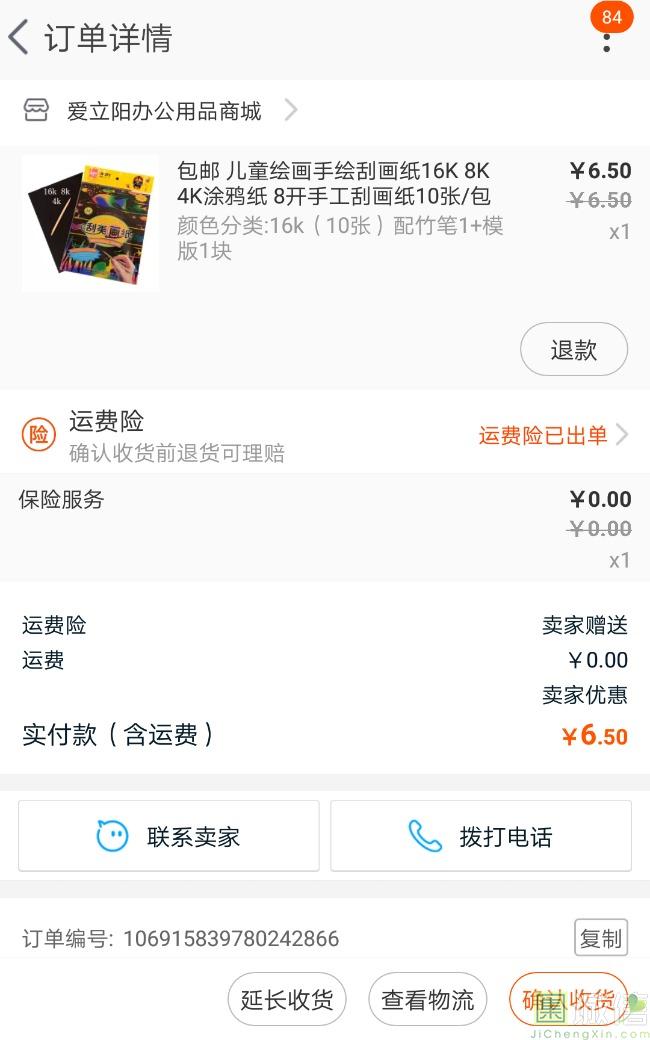This screenshot has width=650, height=1040.
Task: Tap 延长收货 to extend receipt time
Action: pyautogui.click(x=287, y=999)
